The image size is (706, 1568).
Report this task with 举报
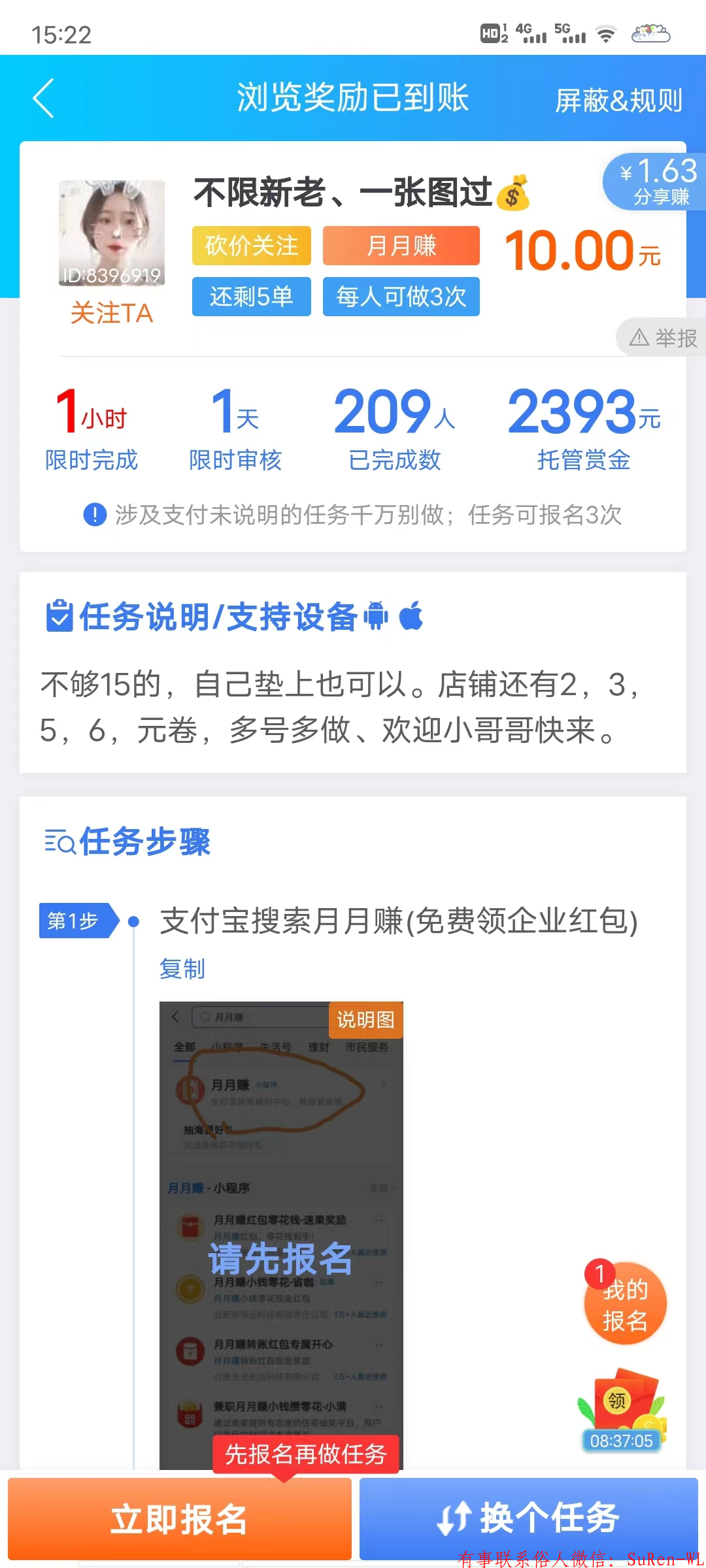point(662,338)
